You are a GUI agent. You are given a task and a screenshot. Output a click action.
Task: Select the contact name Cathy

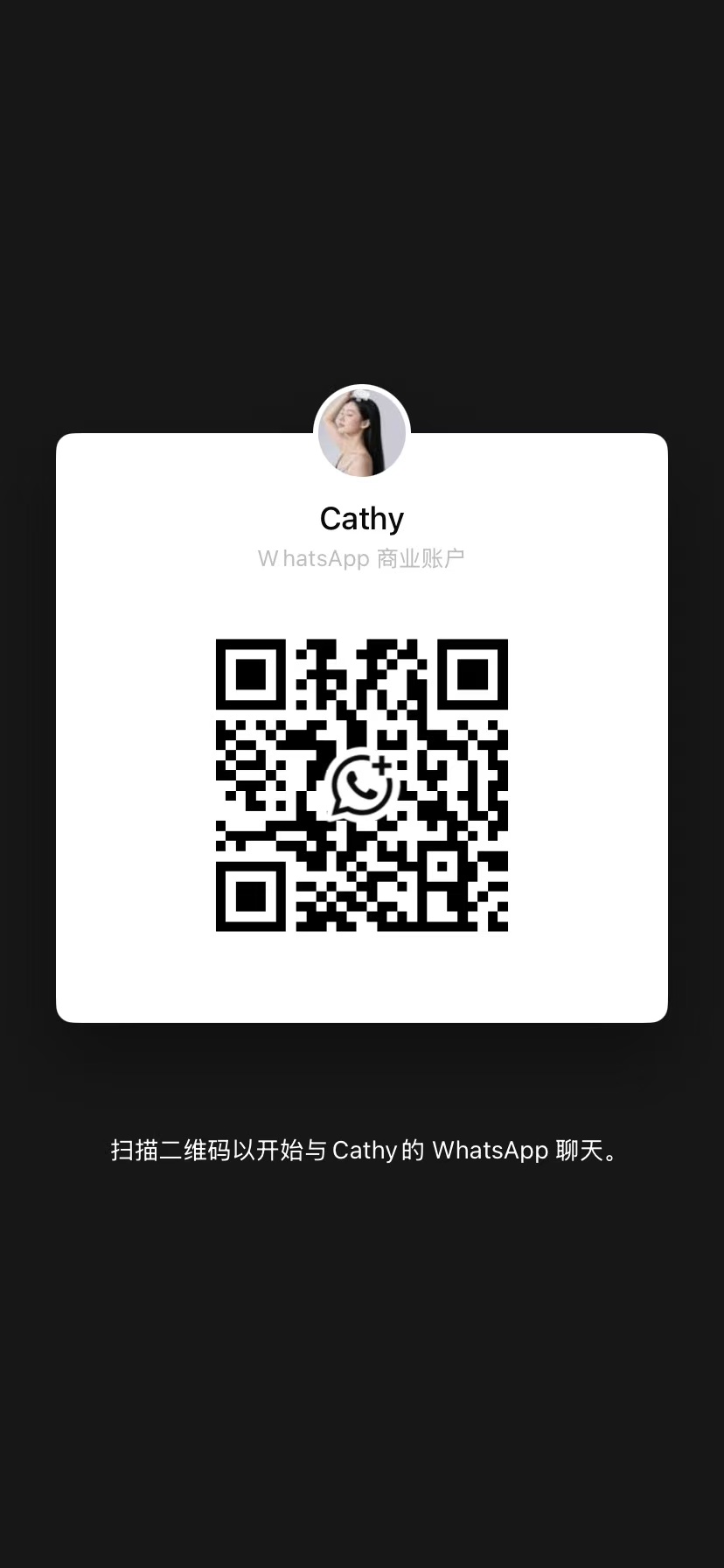tap(361, 517)
